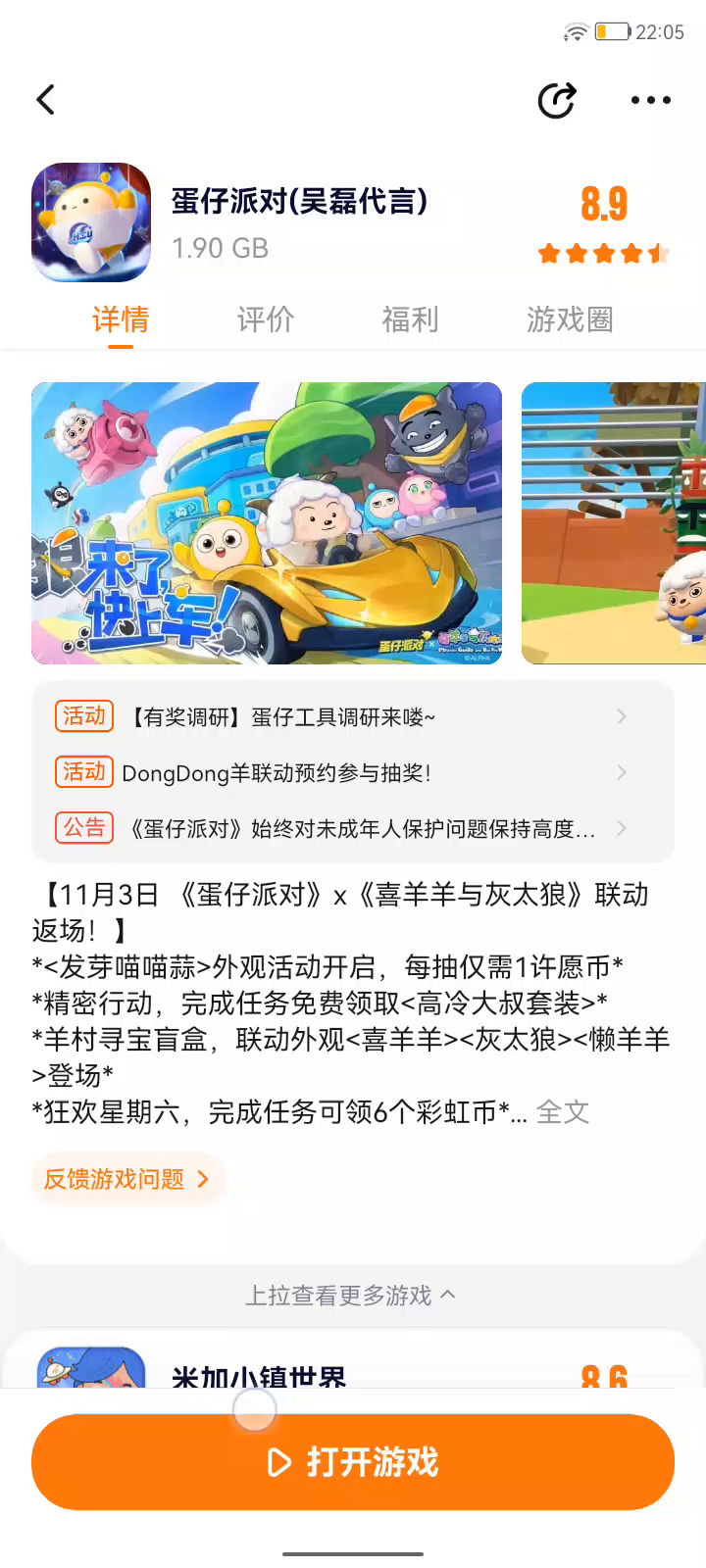View the 狼来了快上车 promo screenshot
Viewport: 706px width, 1568px height.
point(267,523)
